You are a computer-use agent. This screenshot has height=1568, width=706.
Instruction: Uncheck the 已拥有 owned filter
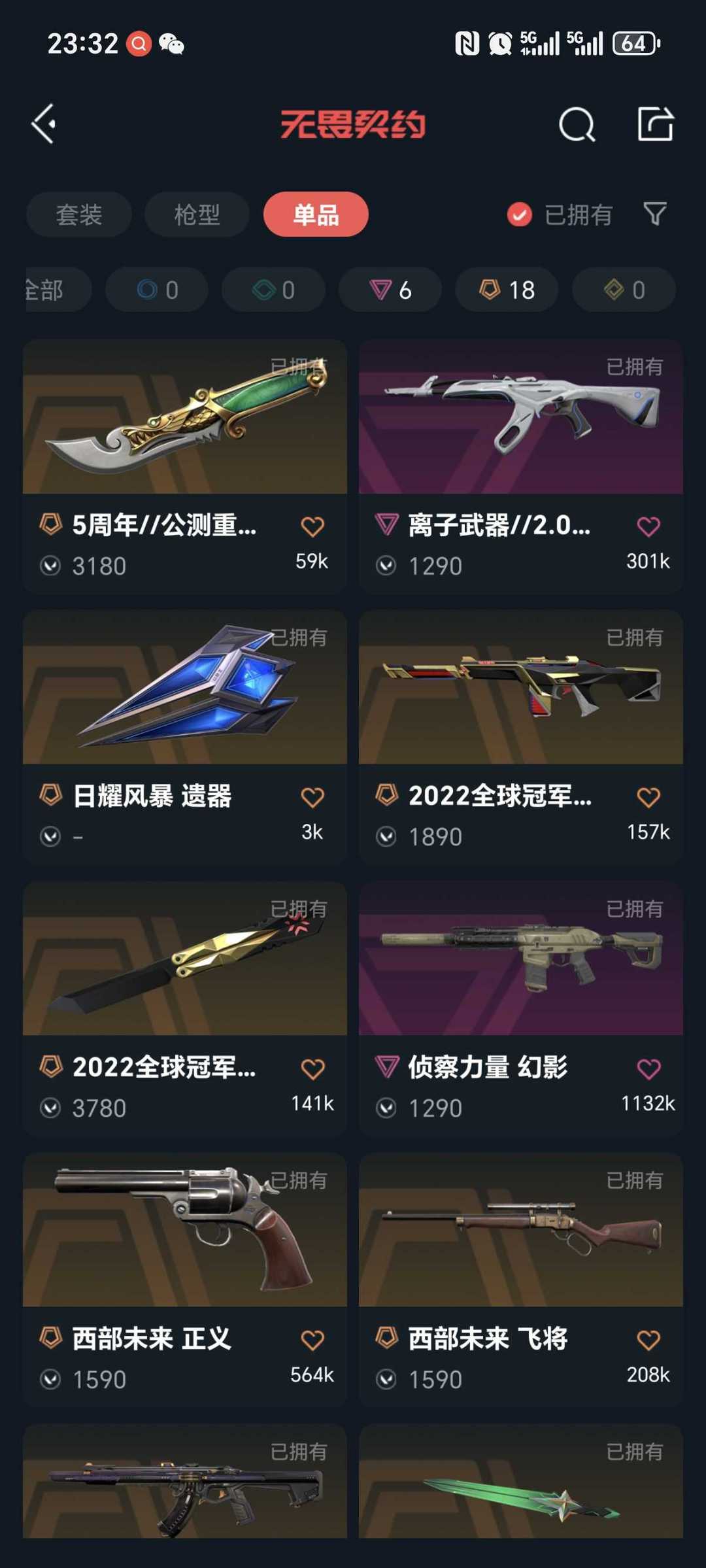560,214
